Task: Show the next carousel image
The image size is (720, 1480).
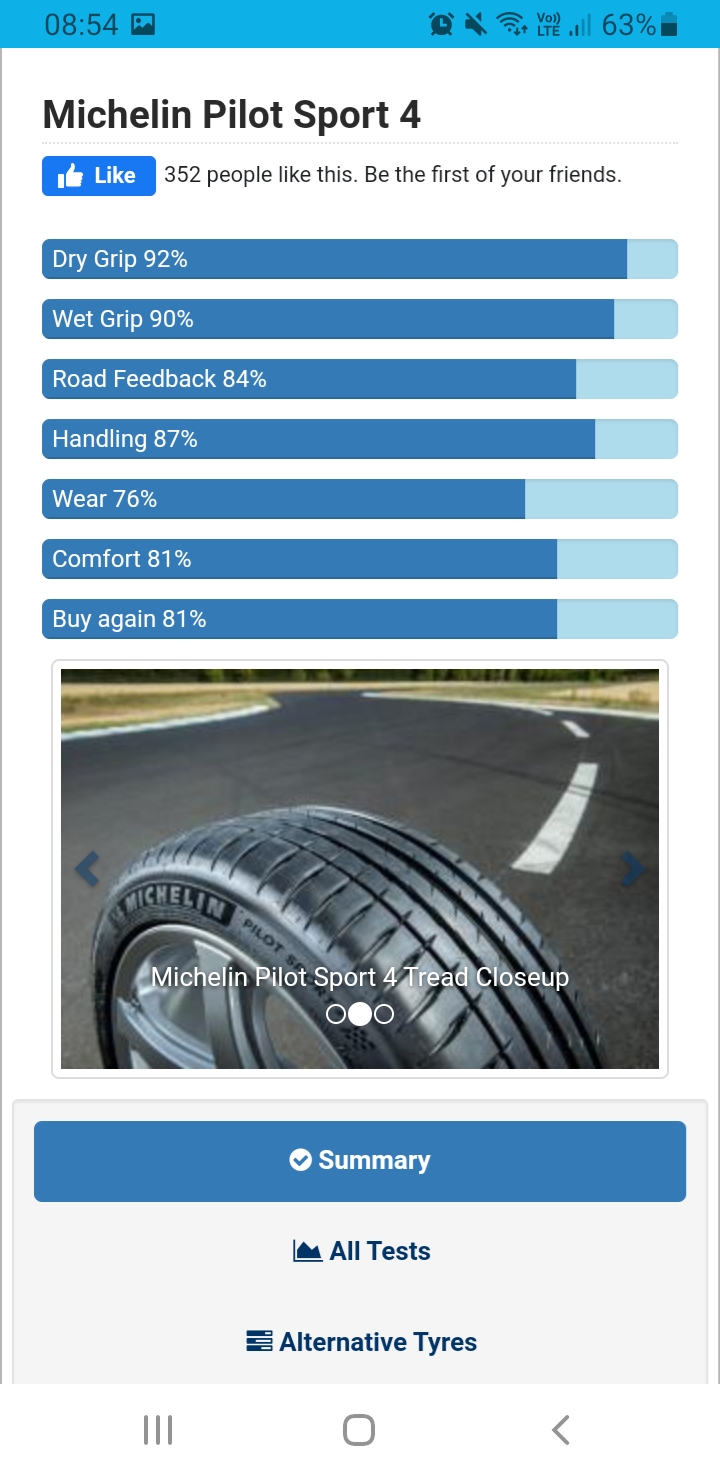Action: (632, 869)
